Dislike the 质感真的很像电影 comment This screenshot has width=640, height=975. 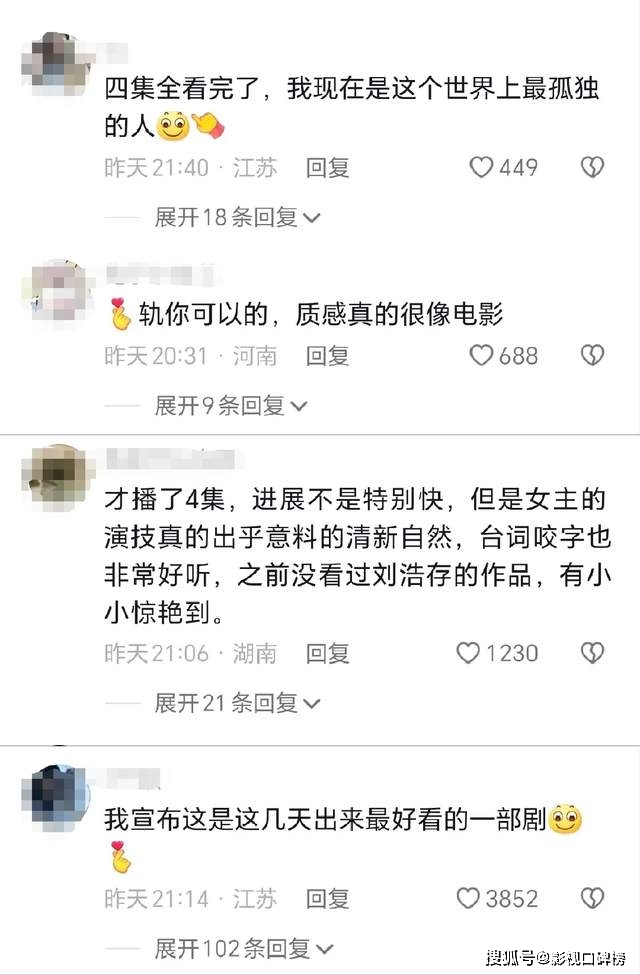[x=593, y=355]
